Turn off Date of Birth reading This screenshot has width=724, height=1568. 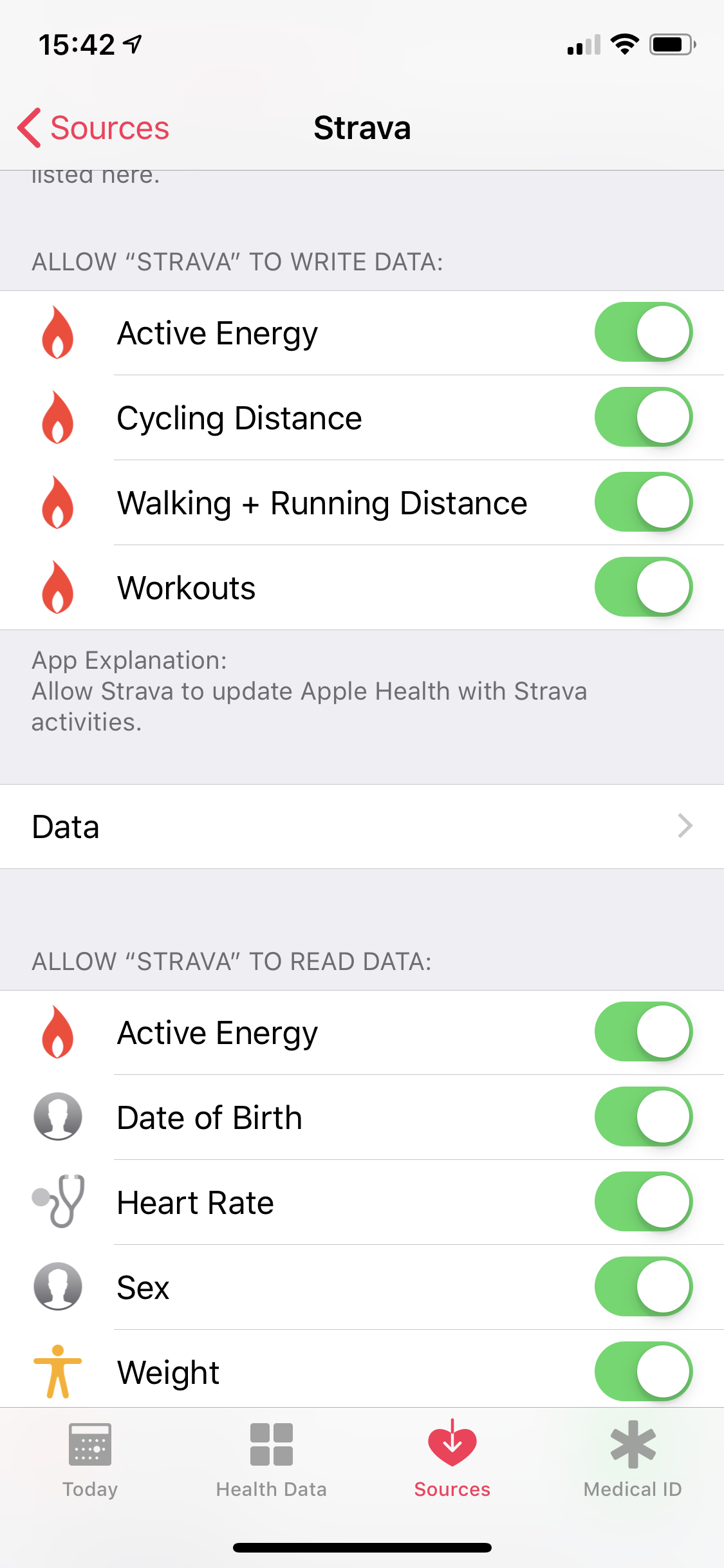pos(644,1117)
